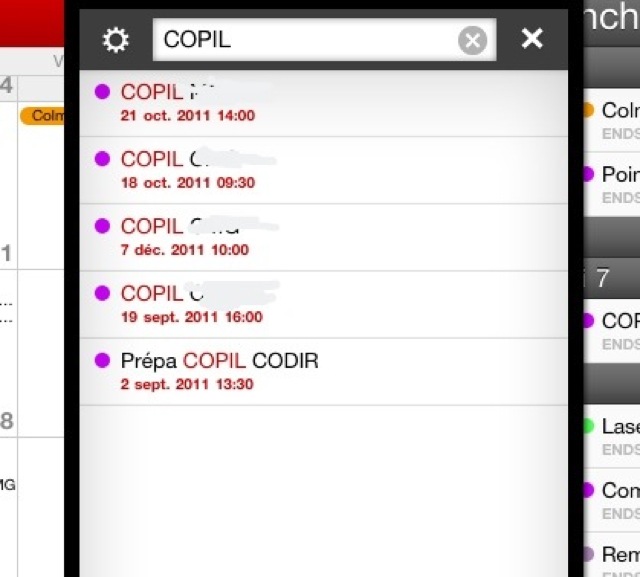The height and width of the screenshot is (577, 640).
Task: Tap the COPIL search field
Action: [x=305, y=40]
